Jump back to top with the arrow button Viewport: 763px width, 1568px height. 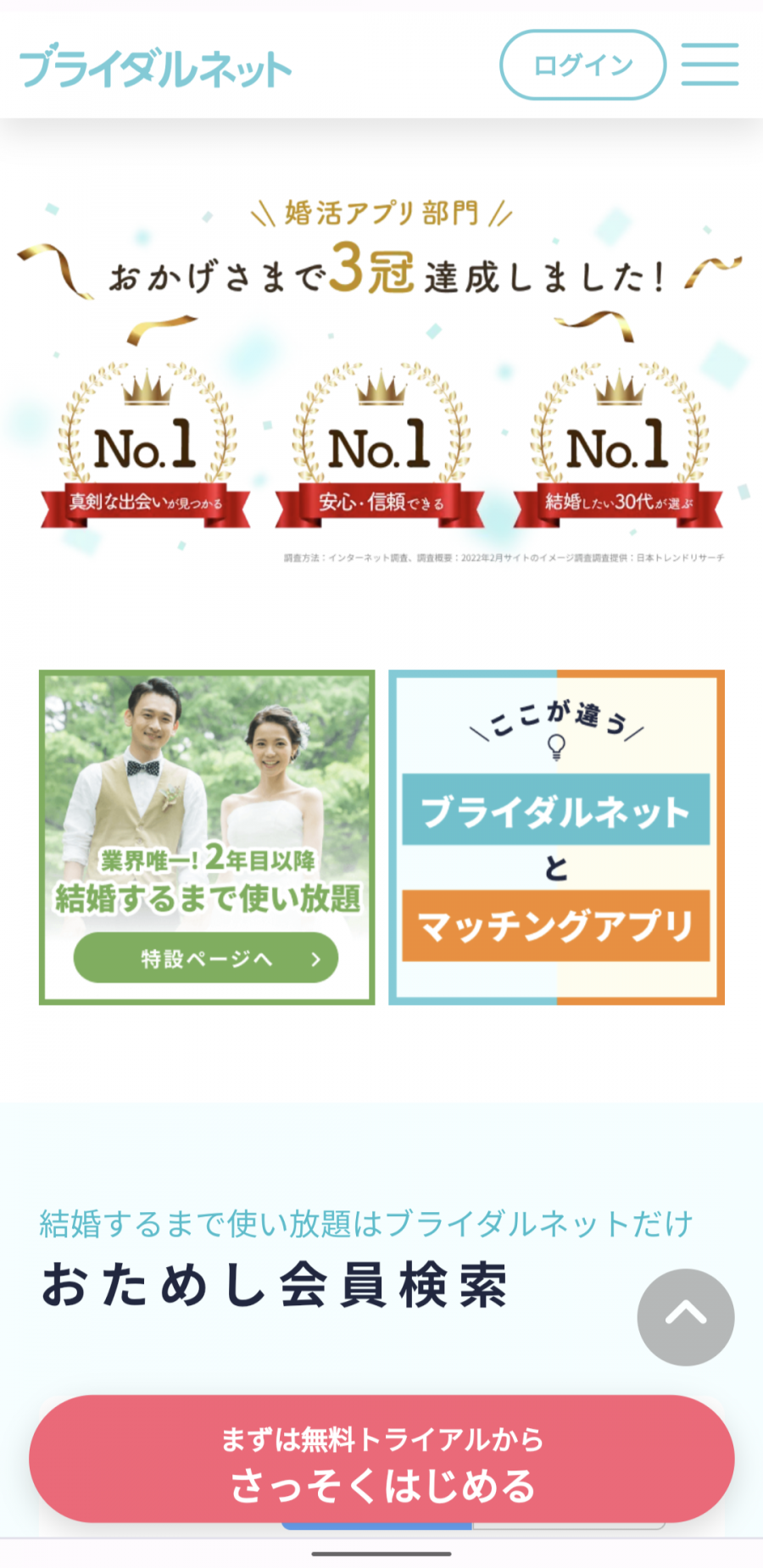click(685, 1316)
